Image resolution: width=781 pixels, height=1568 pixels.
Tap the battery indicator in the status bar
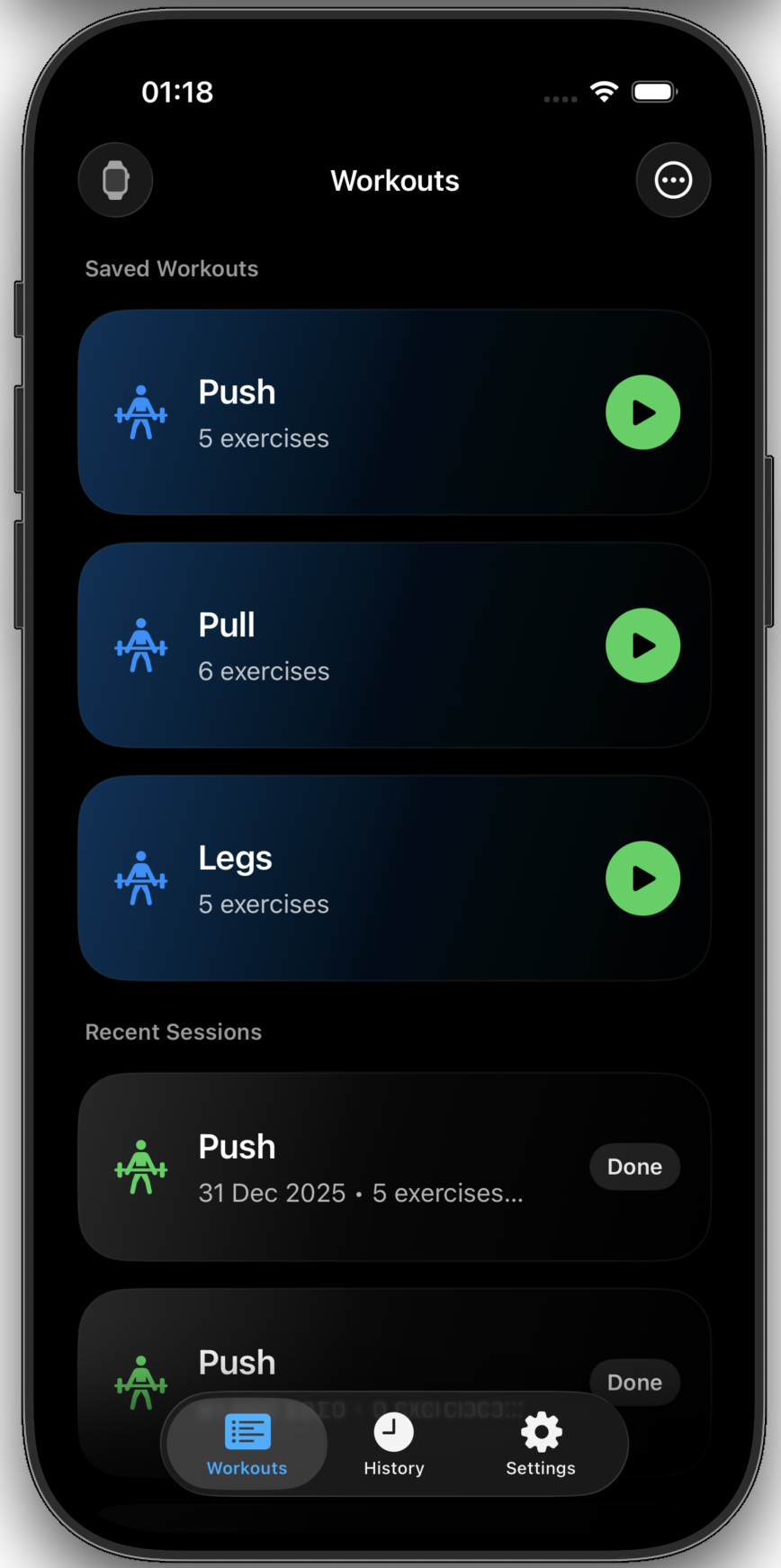(654, 91)
